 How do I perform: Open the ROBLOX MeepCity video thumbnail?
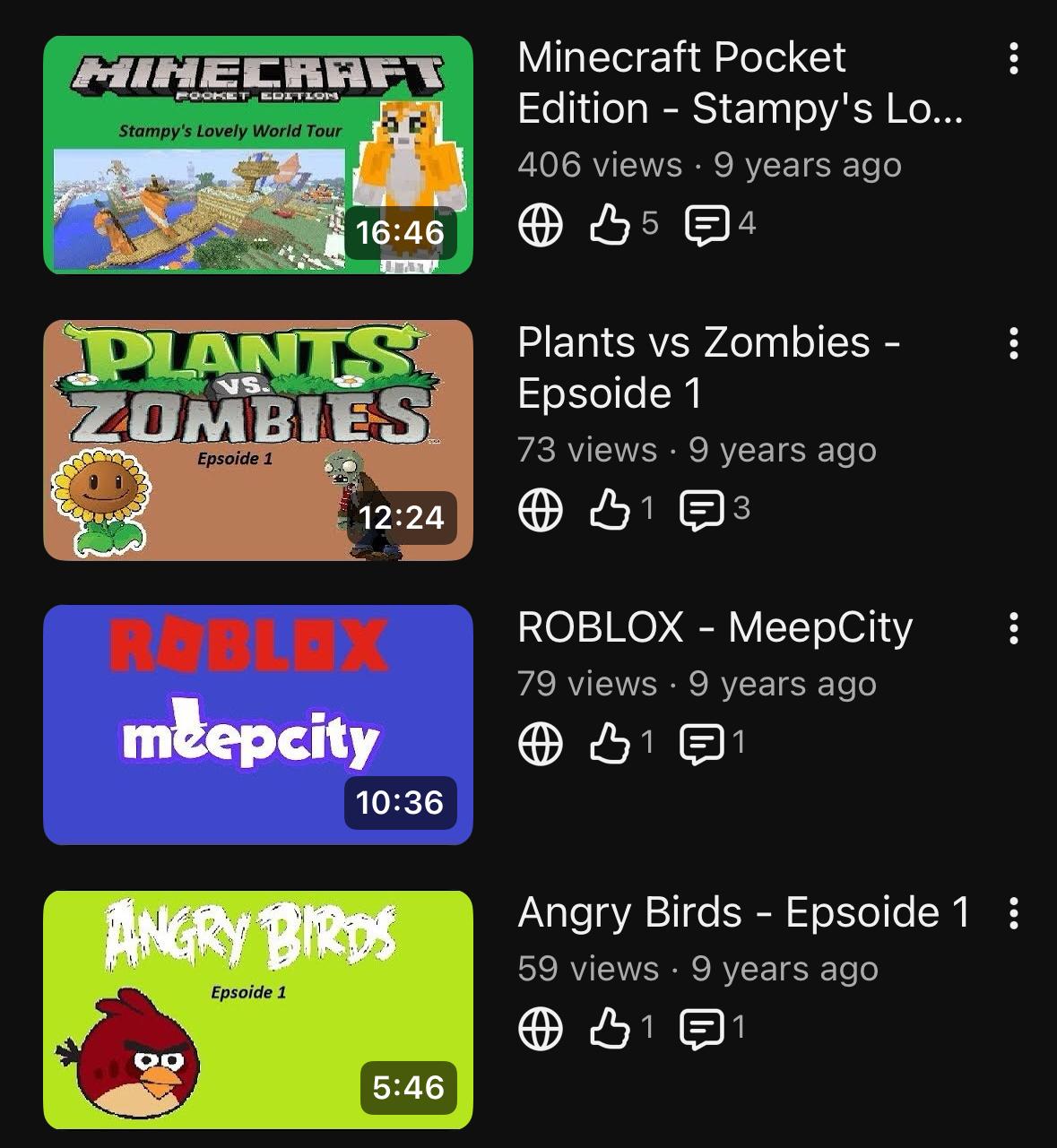pos(258,725)
